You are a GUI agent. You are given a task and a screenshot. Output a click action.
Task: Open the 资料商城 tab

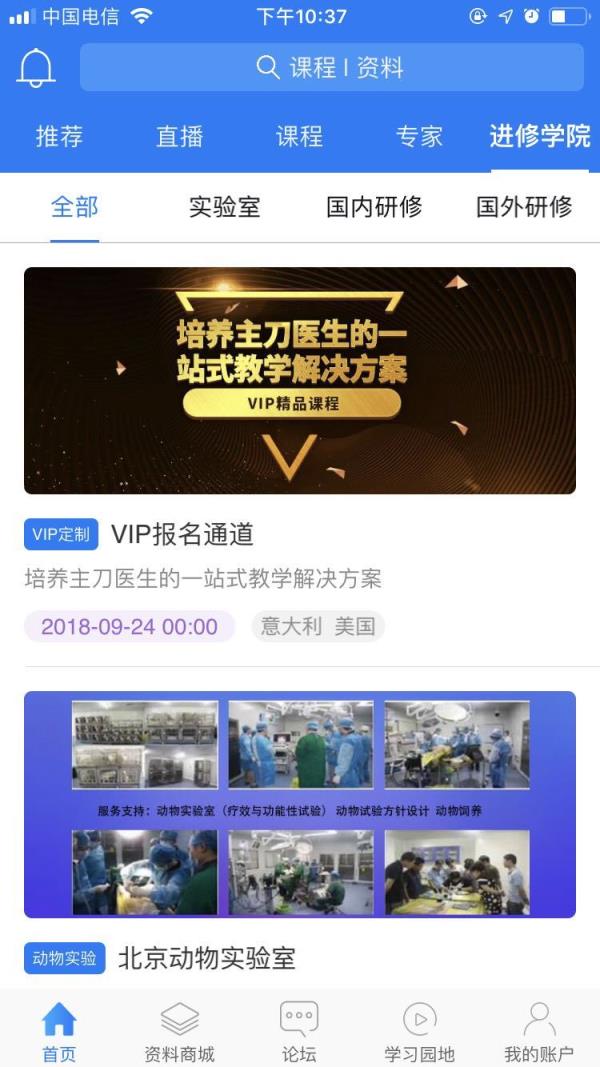tap(179, 1031)
